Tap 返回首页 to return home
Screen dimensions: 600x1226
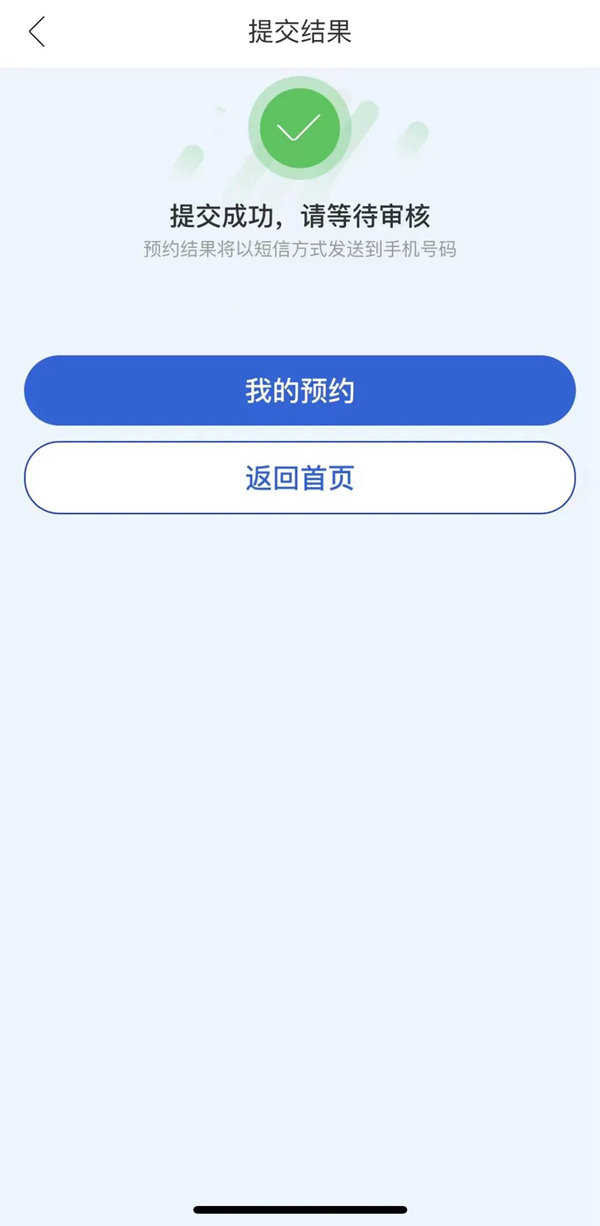tap(300, 478)
